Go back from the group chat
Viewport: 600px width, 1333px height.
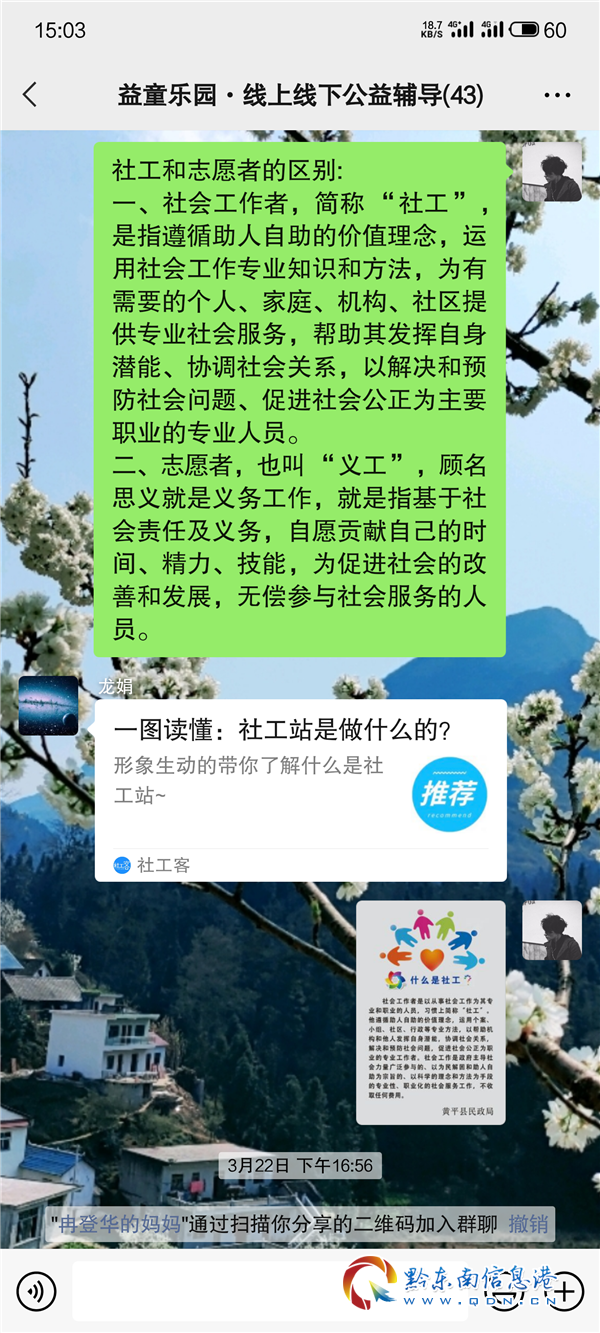pyautogui.click(x=30, y=95)
